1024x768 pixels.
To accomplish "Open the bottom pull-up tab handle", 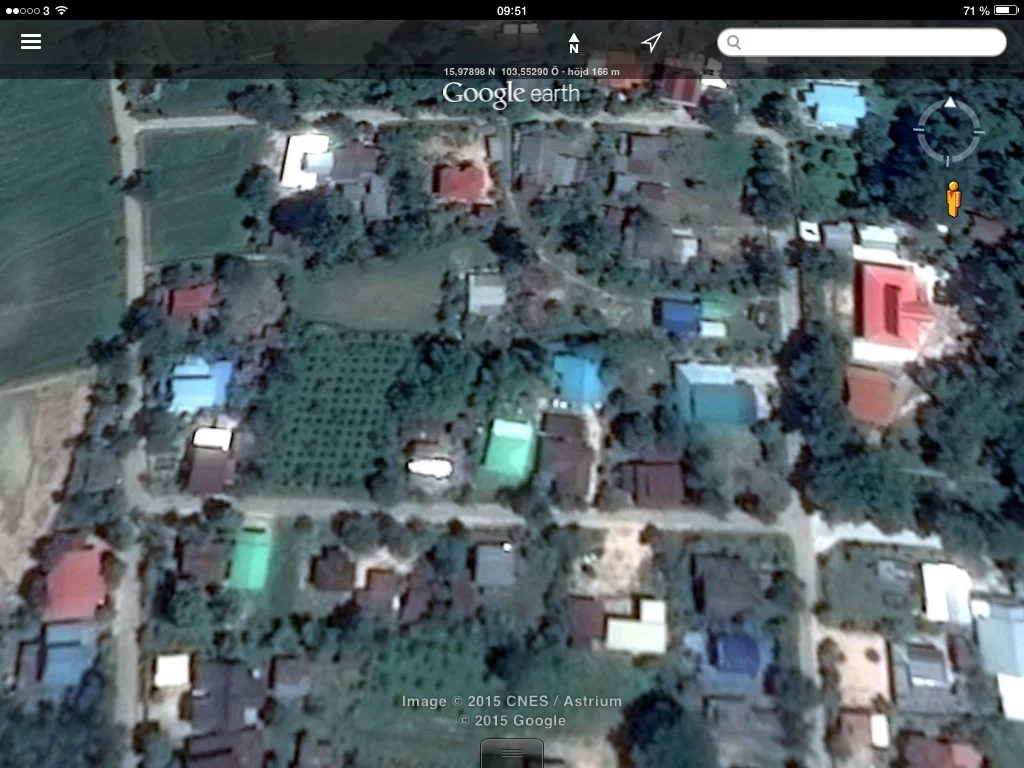I will click(512, 753).
